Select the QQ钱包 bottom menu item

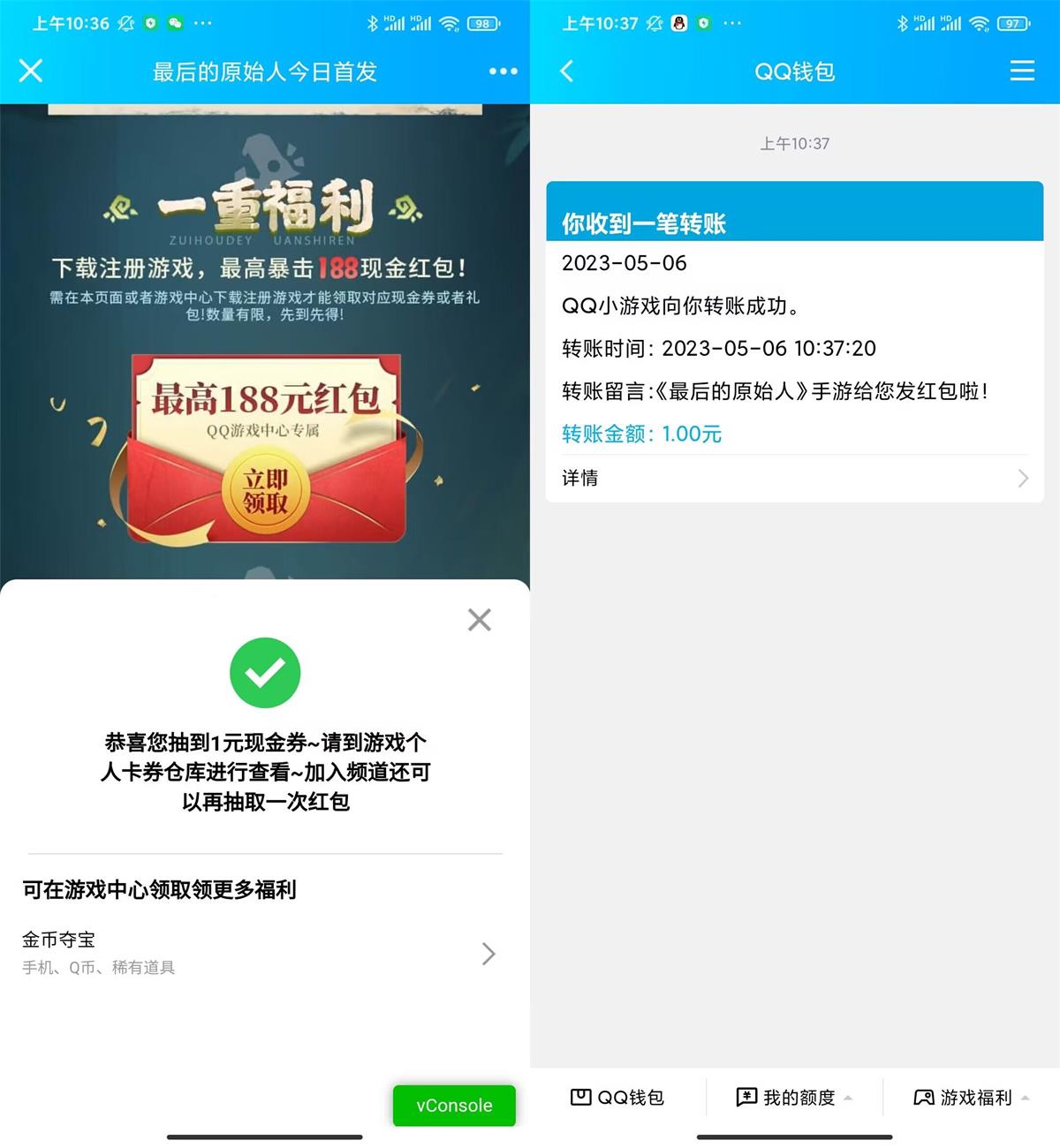tap(617, 1097)
